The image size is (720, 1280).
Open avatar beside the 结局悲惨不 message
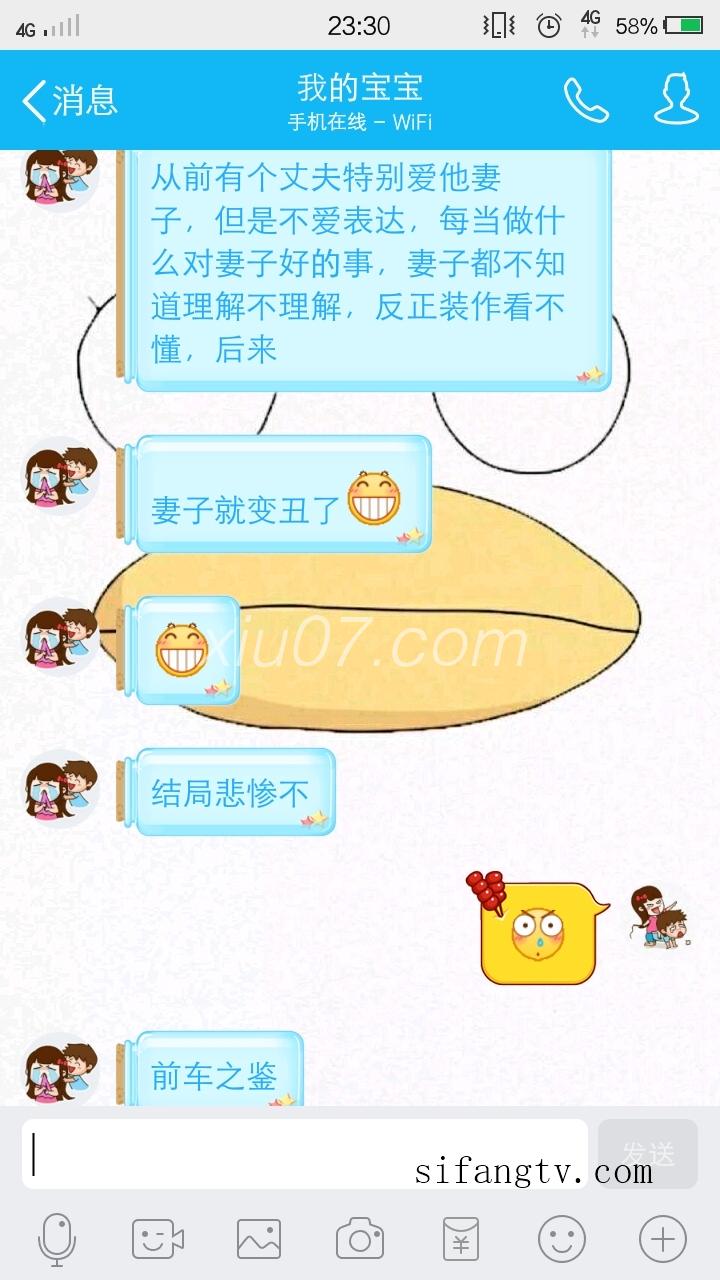tap(61, 789)
